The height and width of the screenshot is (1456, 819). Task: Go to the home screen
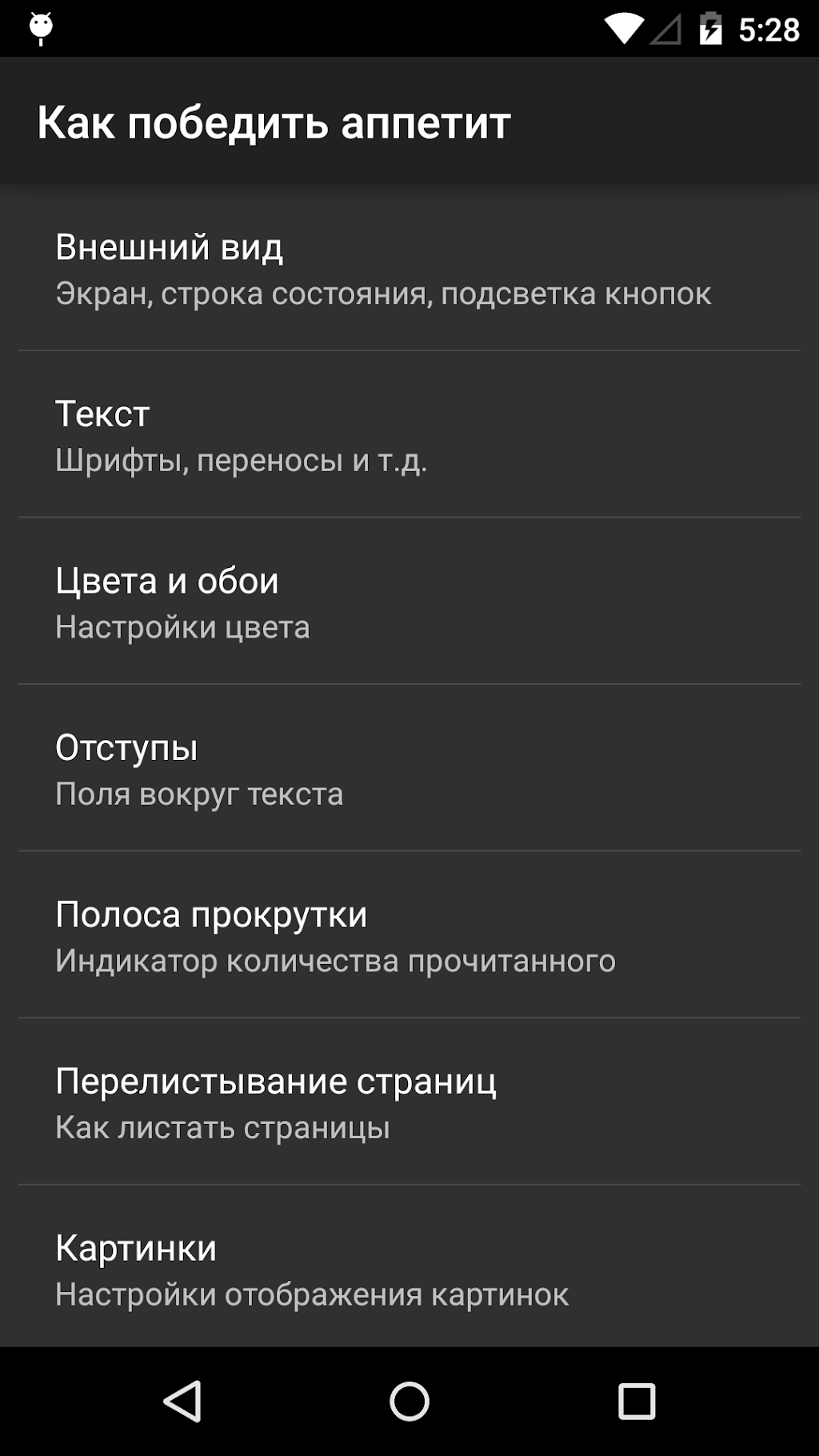pyautogui.click(x=409, y=1402)
